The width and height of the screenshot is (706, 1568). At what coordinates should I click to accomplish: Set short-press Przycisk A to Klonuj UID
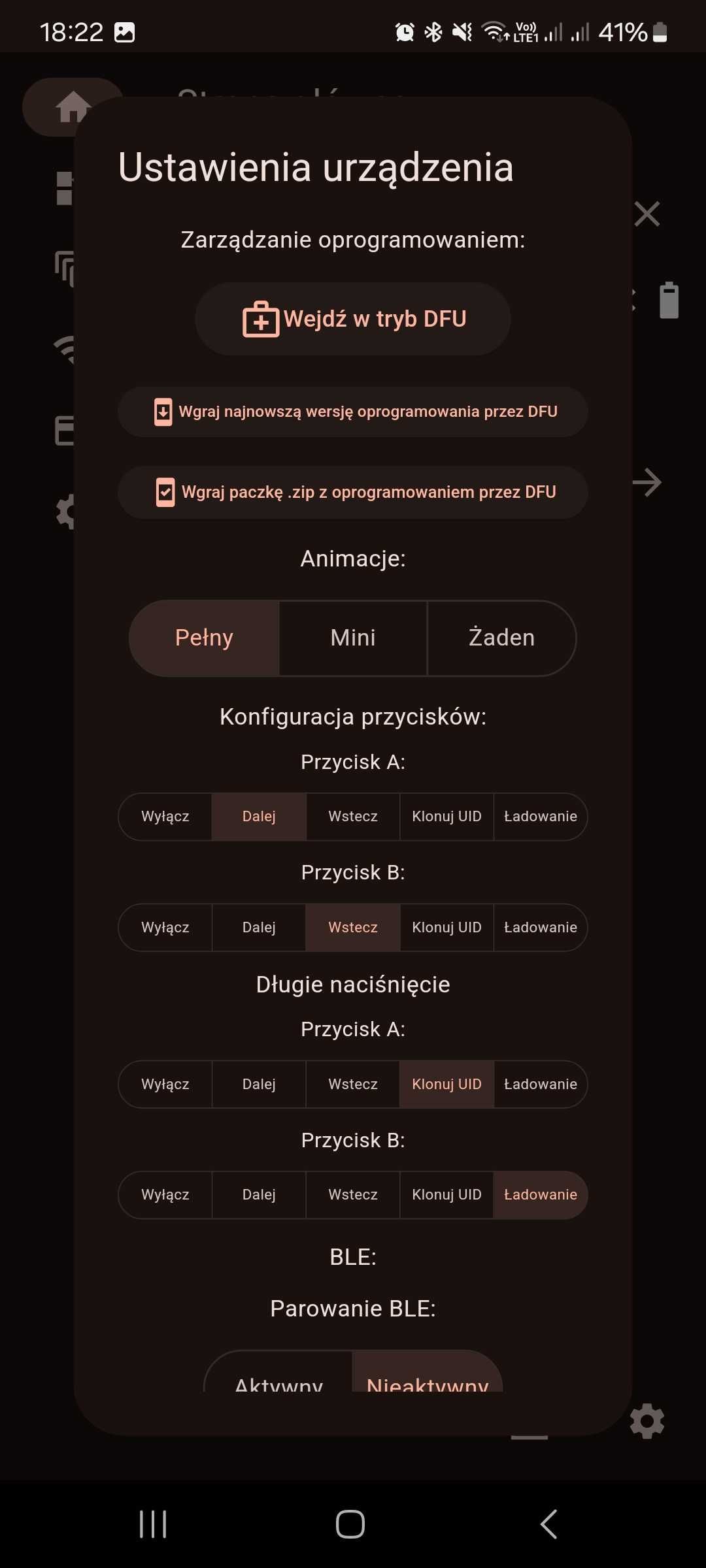click(446, 817)
